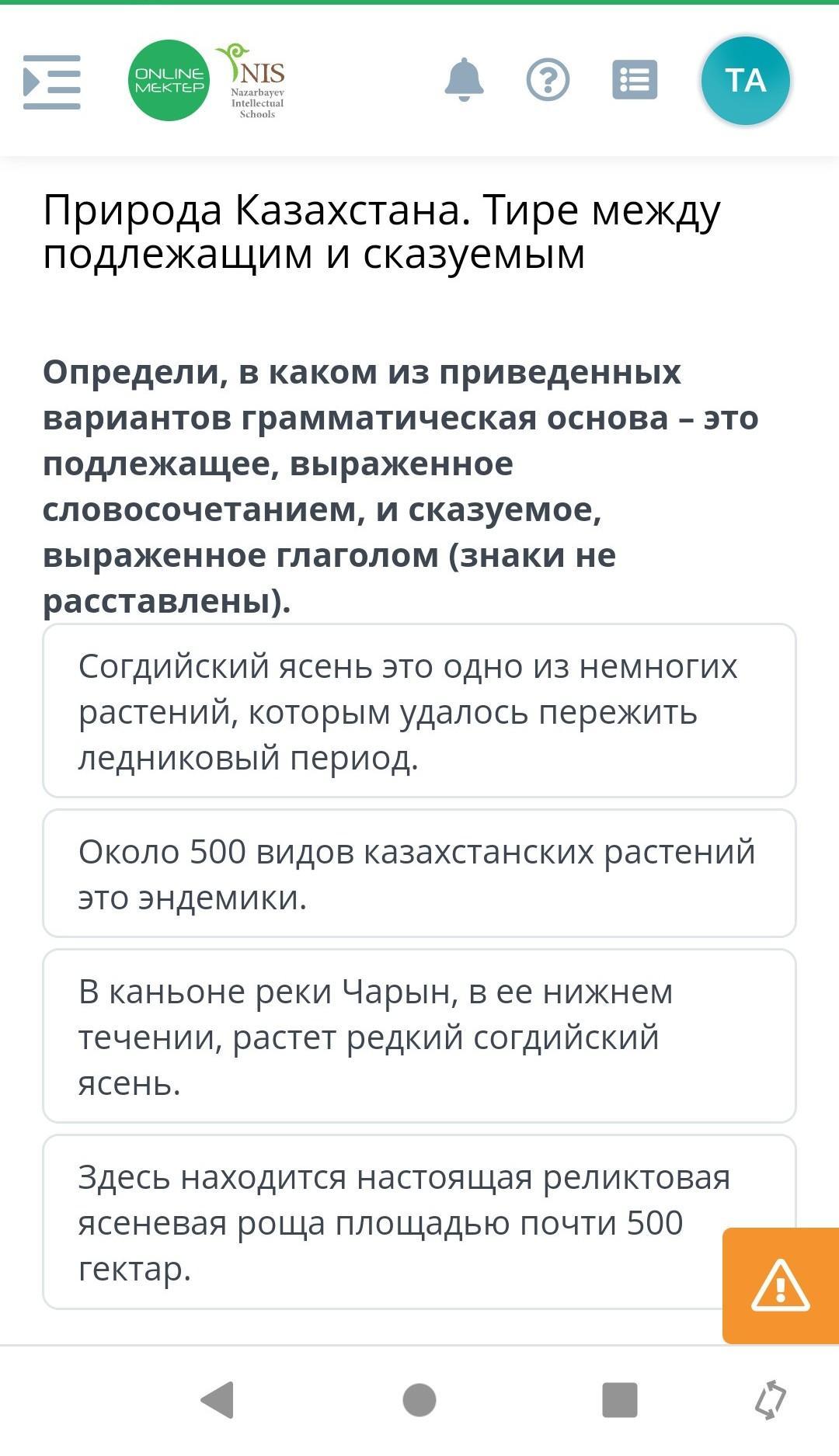Go to Online Mektep home logo

pos(169,81)
